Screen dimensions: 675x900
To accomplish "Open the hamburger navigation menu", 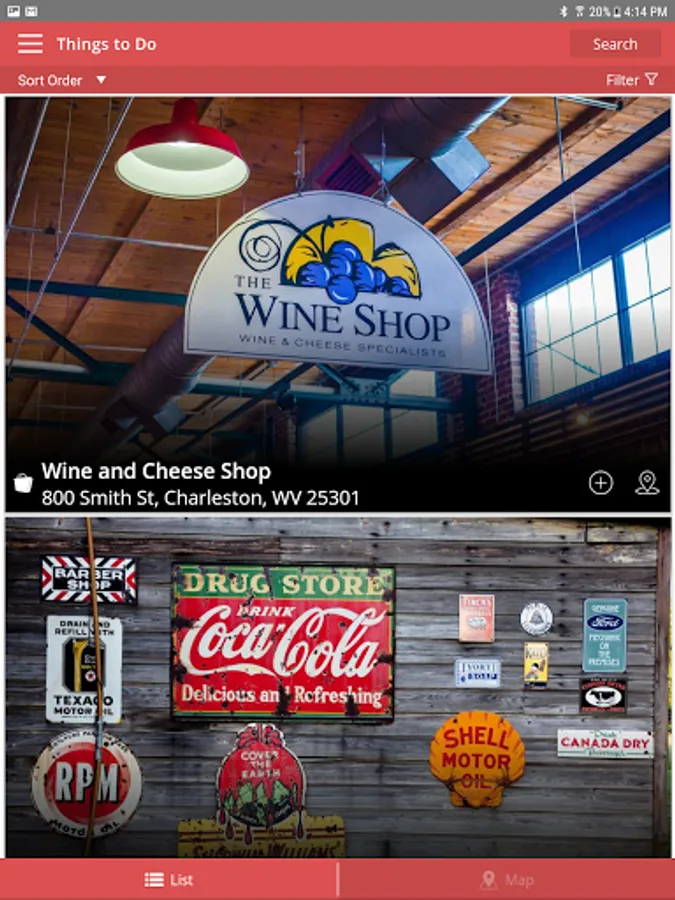I will [30, 44].
